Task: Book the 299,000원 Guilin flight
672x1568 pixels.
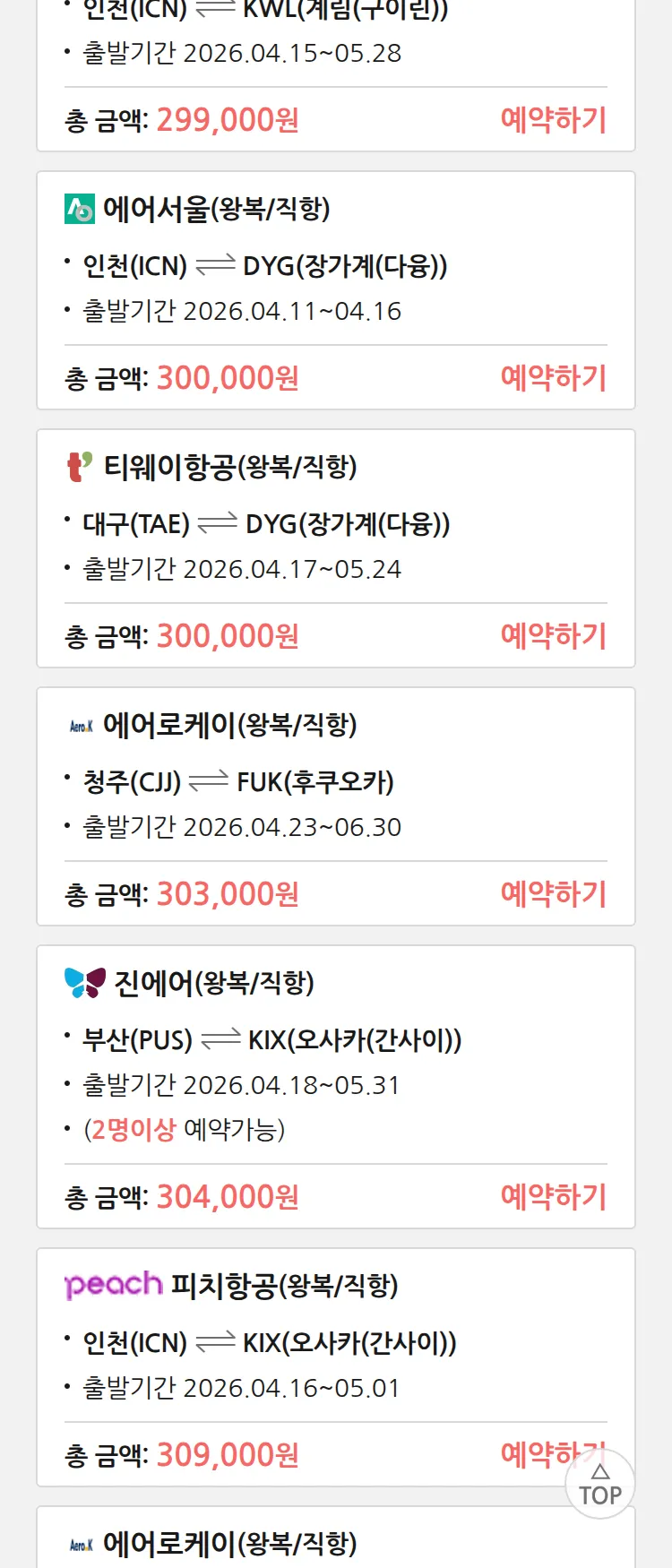Action: [x=553, y=120]
